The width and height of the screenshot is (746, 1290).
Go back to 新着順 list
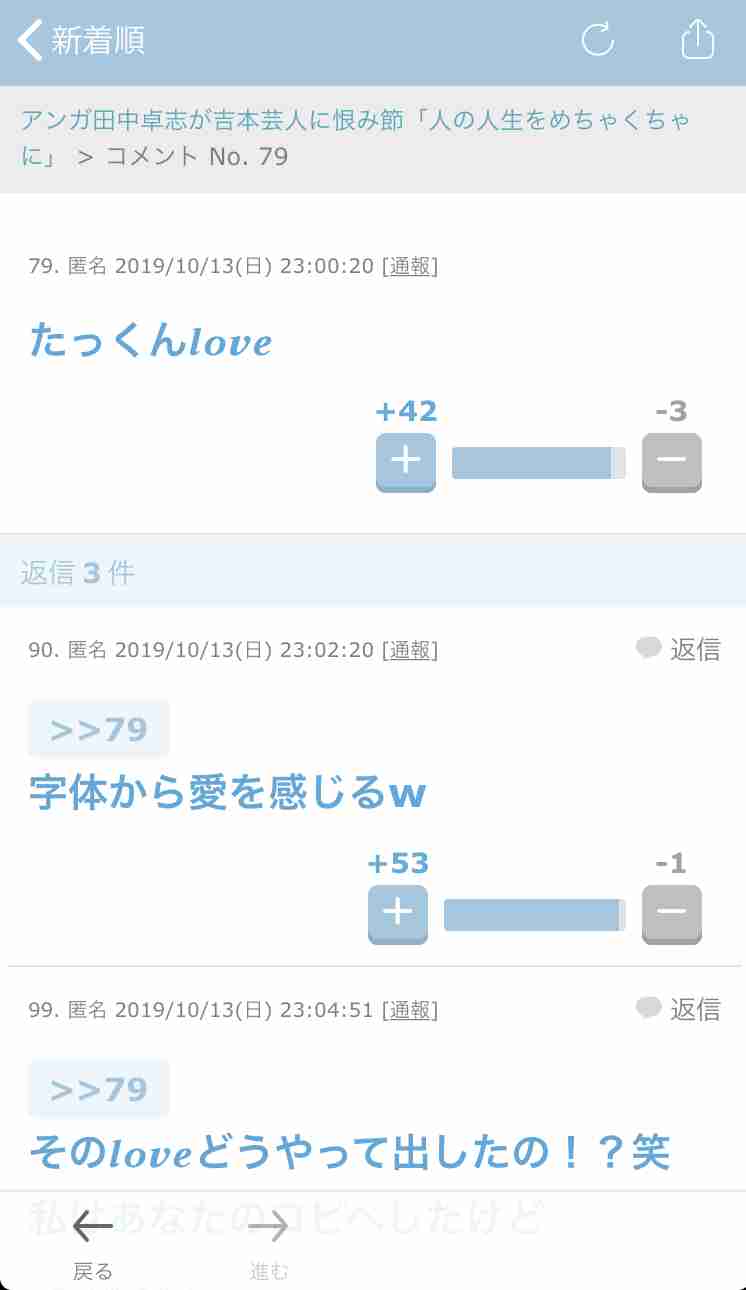point(82,40)
